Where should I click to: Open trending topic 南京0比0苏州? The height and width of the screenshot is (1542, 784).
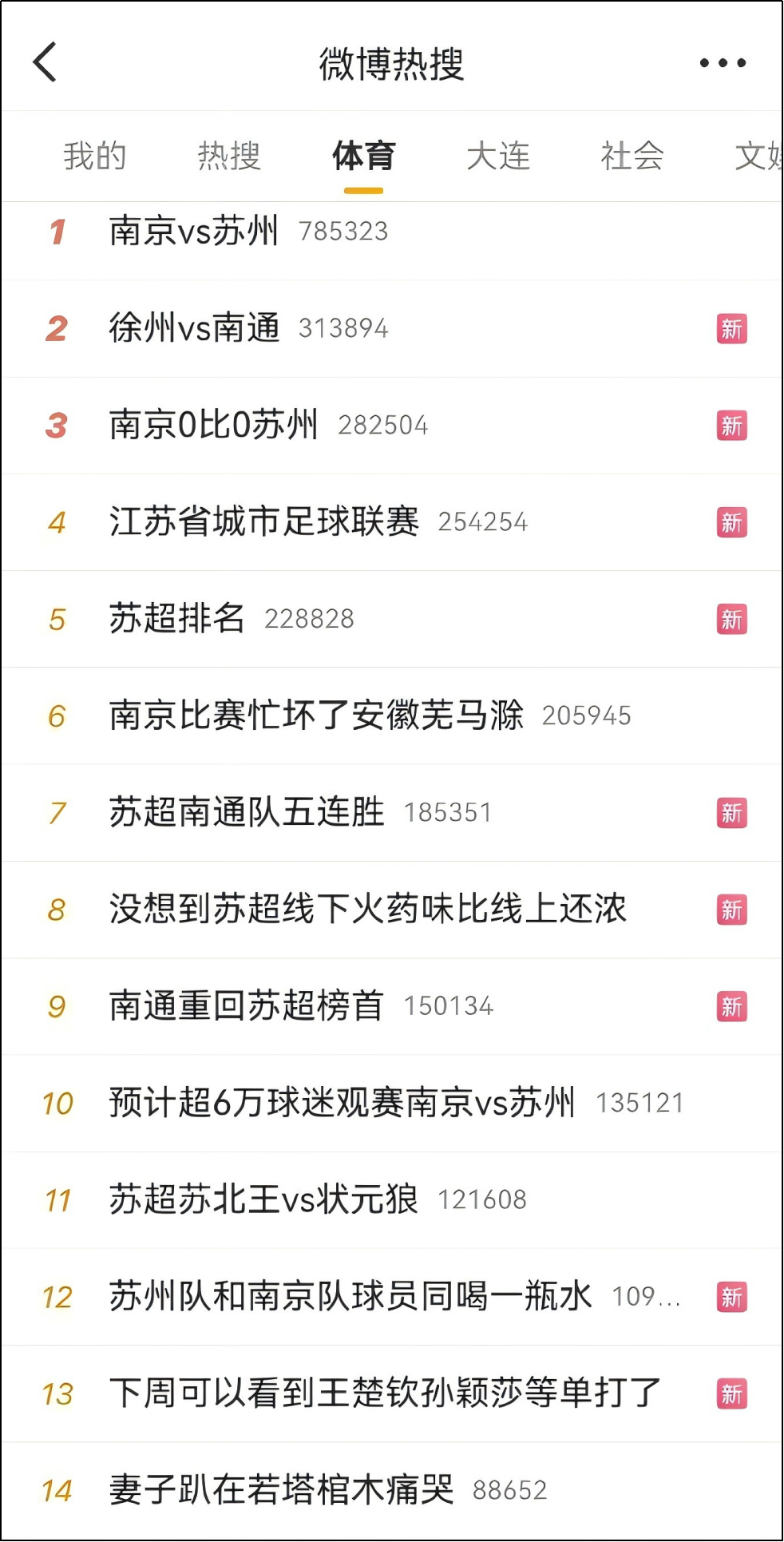[x=392, y=426]
